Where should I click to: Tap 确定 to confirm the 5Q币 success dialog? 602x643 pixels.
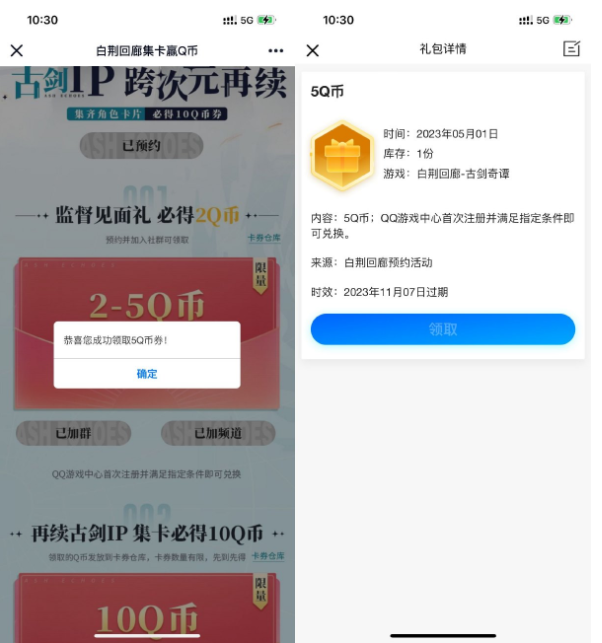pos(147,373)
